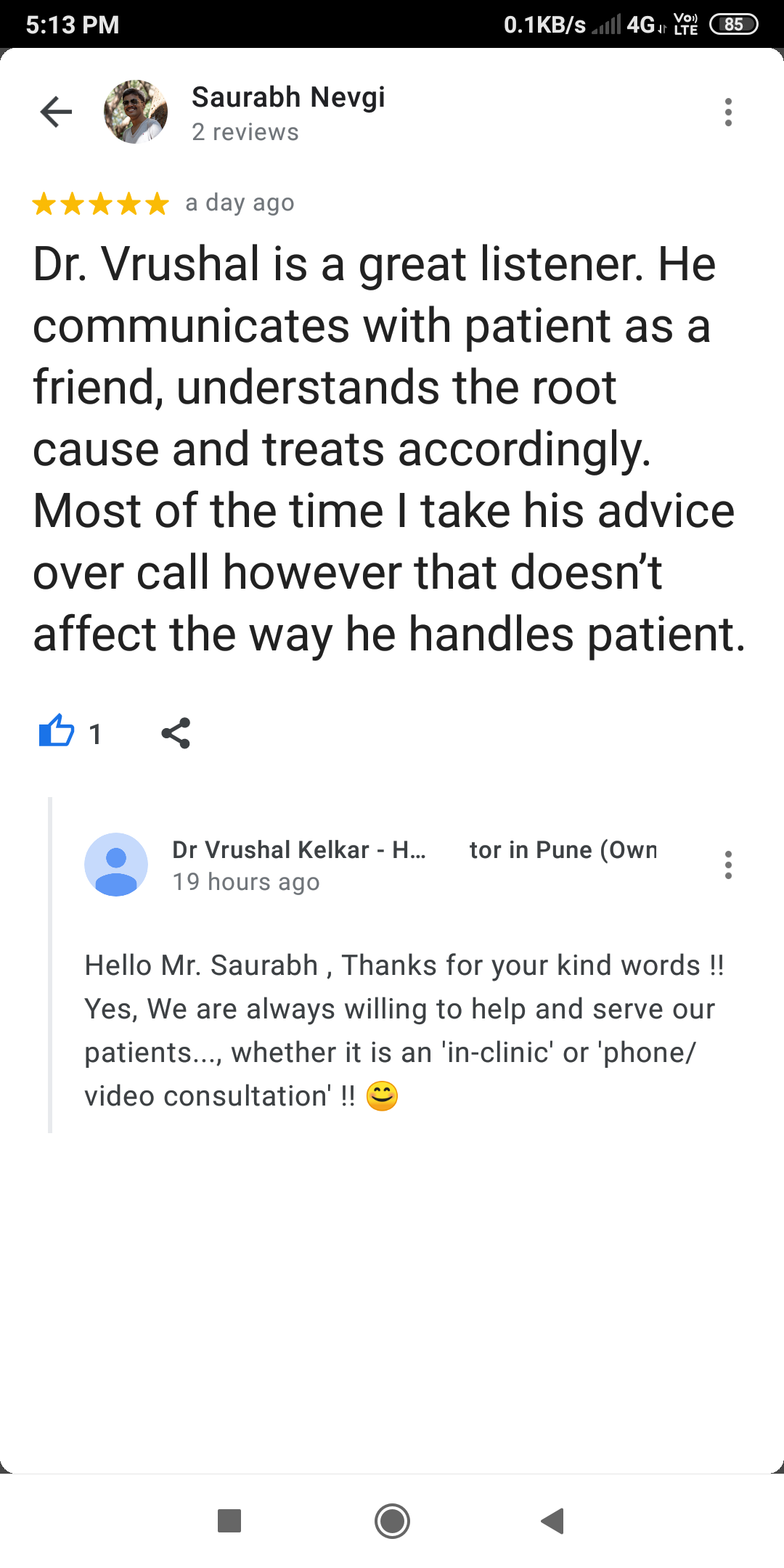The height and width of the screenshot is (1568, 784).
Task: Tap the system back button
Action: pyautogui.click(x=553, y=1521)
